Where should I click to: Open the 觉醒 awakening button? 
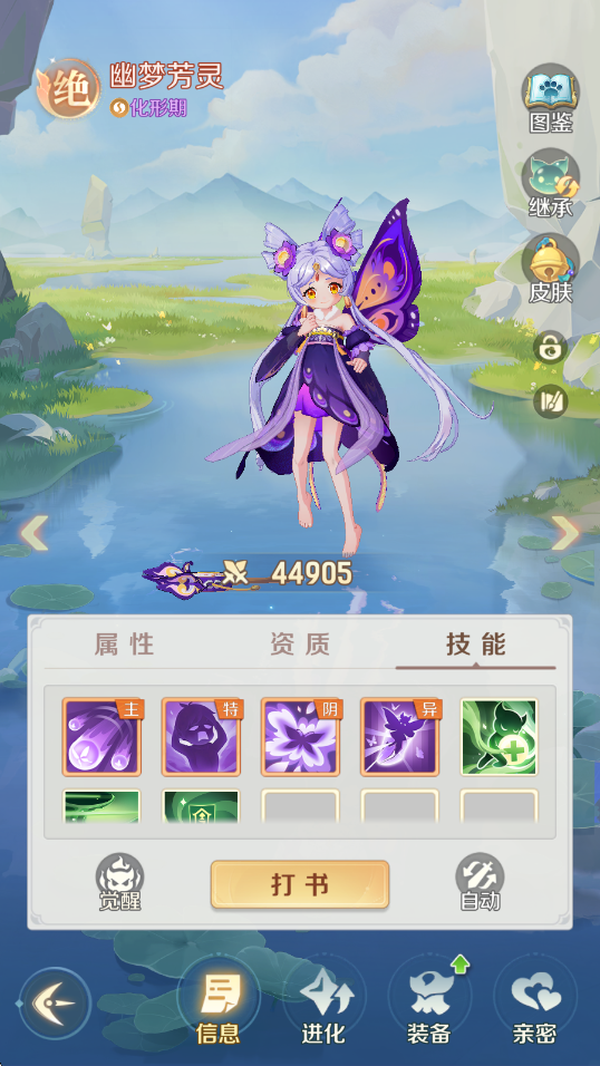point(119,882)
